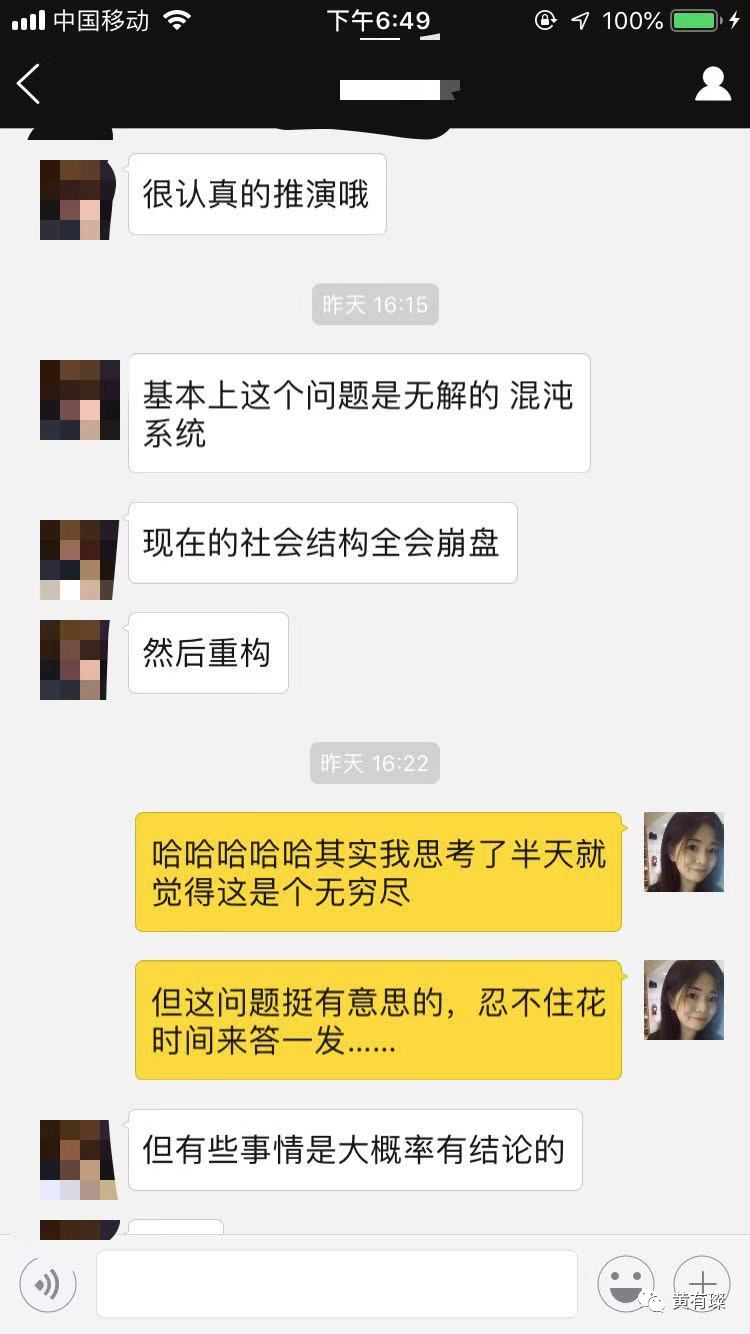Switch to voice message input mode

pos(47,1283)
